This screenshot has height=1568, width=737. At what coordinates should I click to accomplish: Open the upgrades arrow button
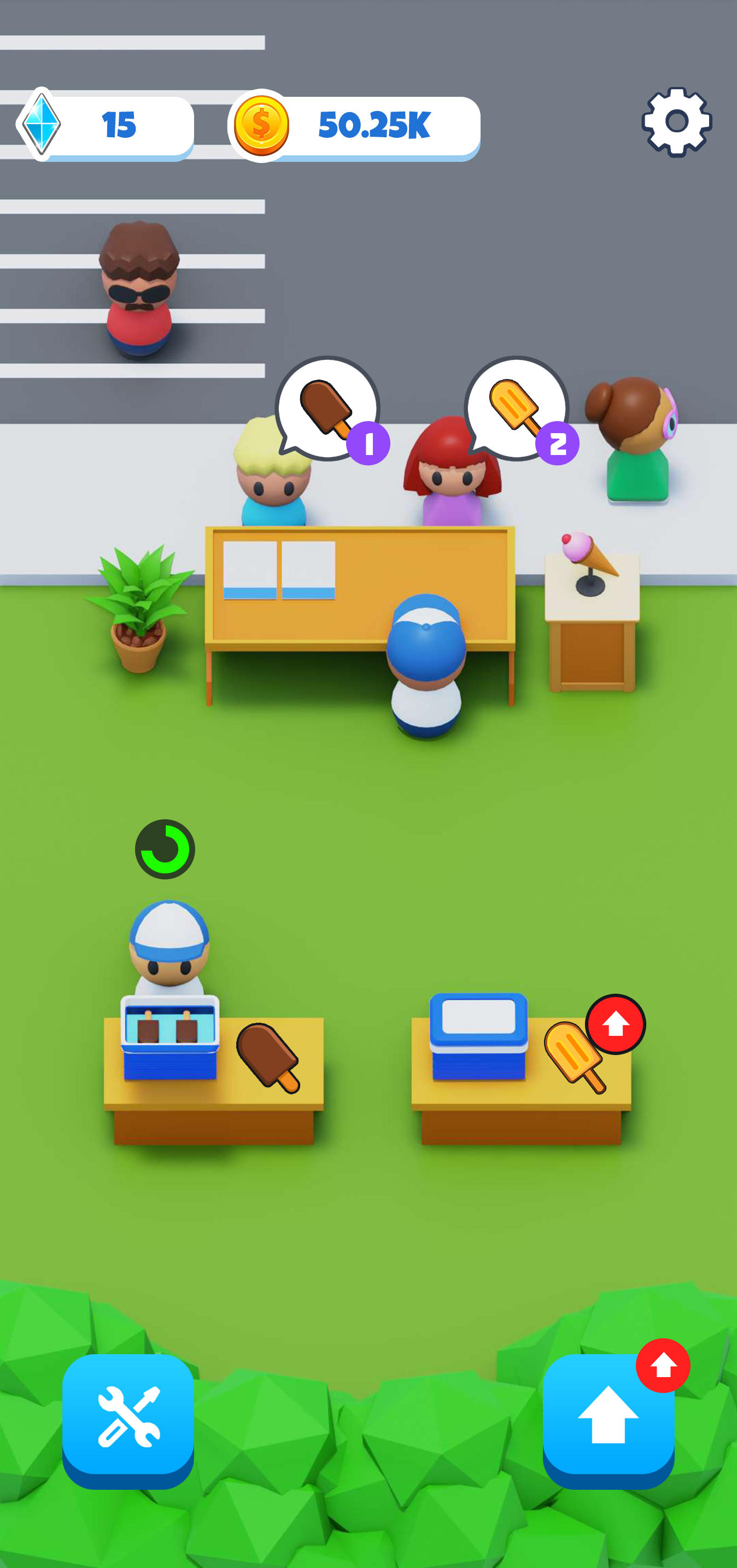[x=608, y=1420]
